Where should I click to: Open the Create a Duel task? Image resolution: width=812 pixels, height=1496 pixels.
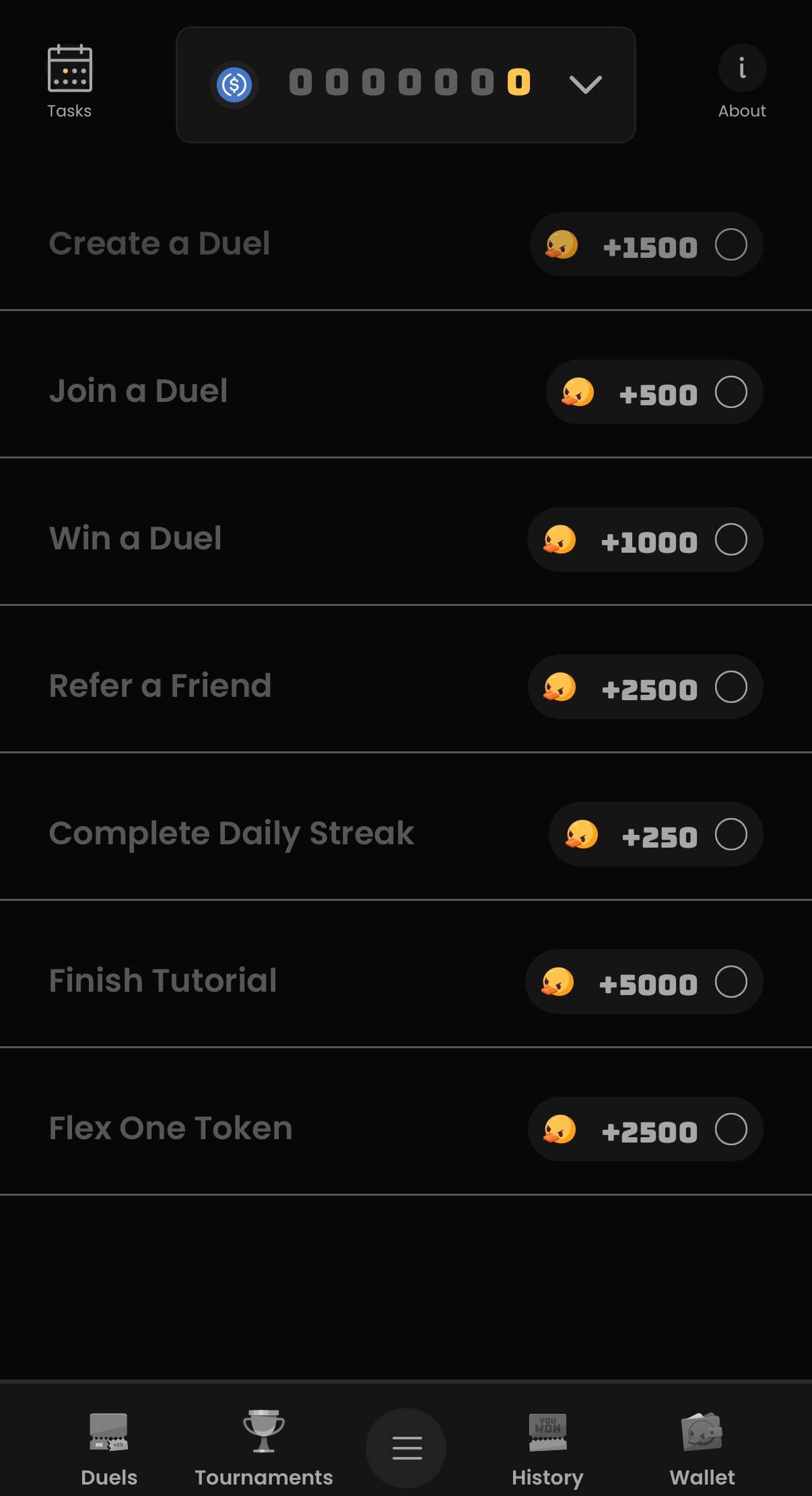point(160,243)
